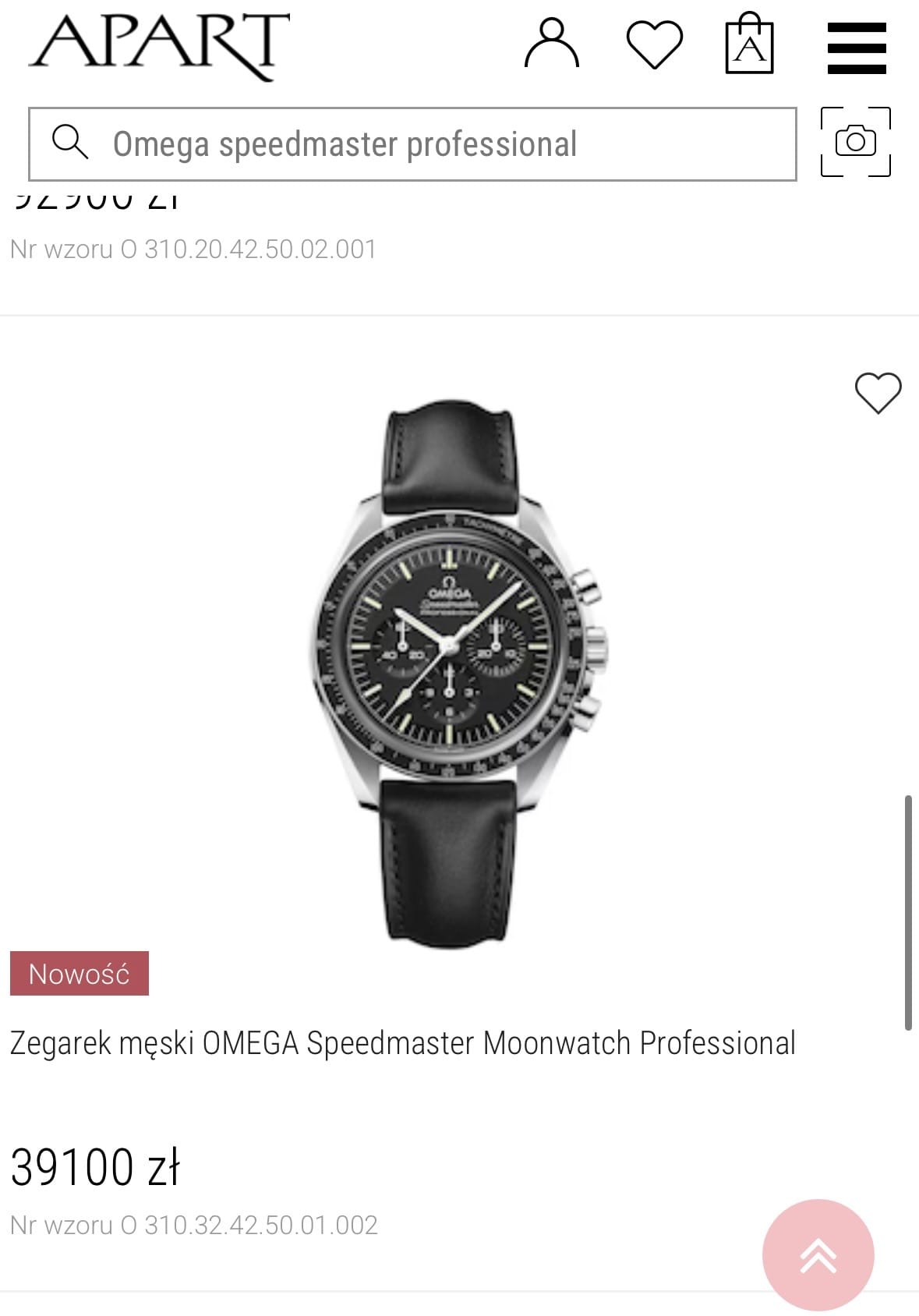This screenshot has height=1316, width=919.
Task: Go to the APART home page logo
Action: pos(159,45)
